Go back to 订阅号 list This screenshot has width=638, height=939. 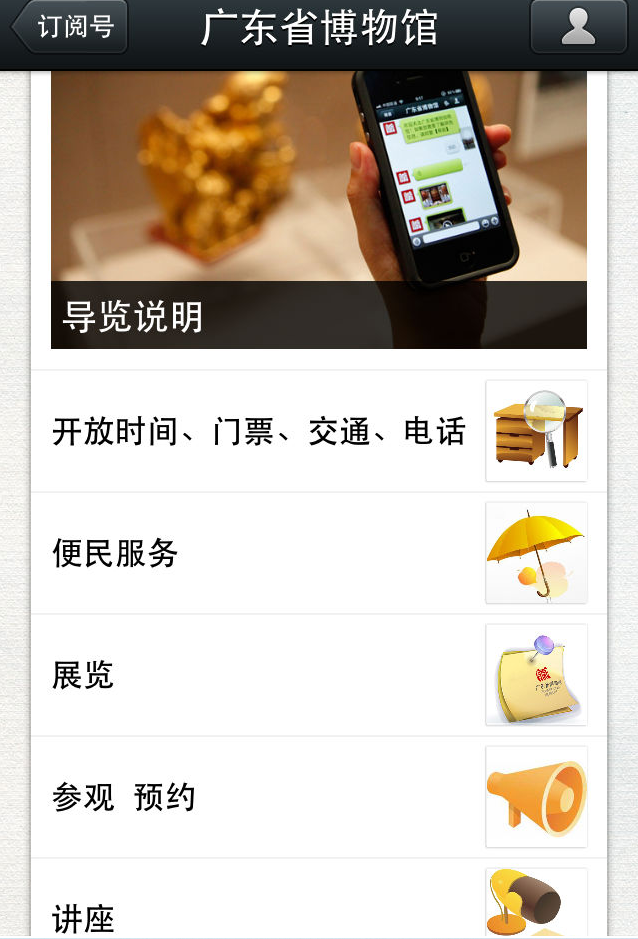click(70, 27)
